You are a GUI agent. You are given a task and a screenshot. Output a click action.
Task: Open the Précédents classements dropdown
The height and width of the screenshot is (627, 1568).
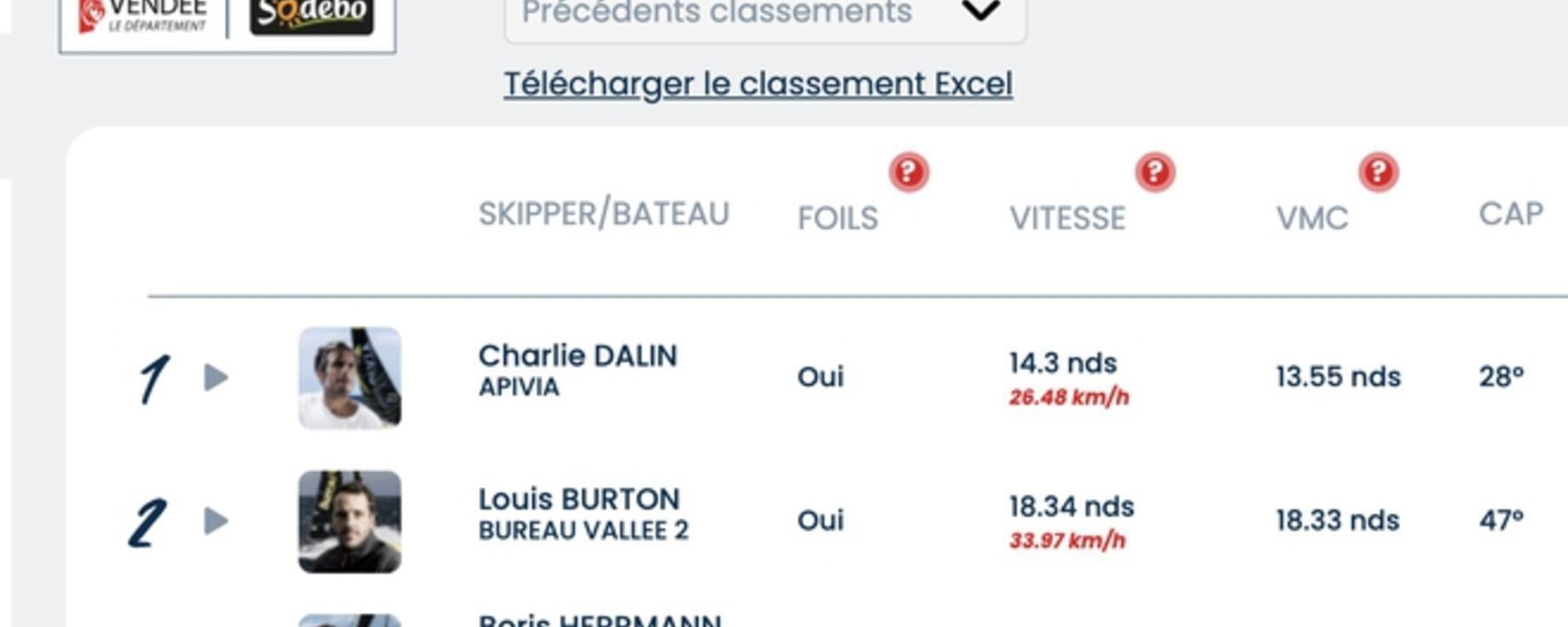pos(764,14)
